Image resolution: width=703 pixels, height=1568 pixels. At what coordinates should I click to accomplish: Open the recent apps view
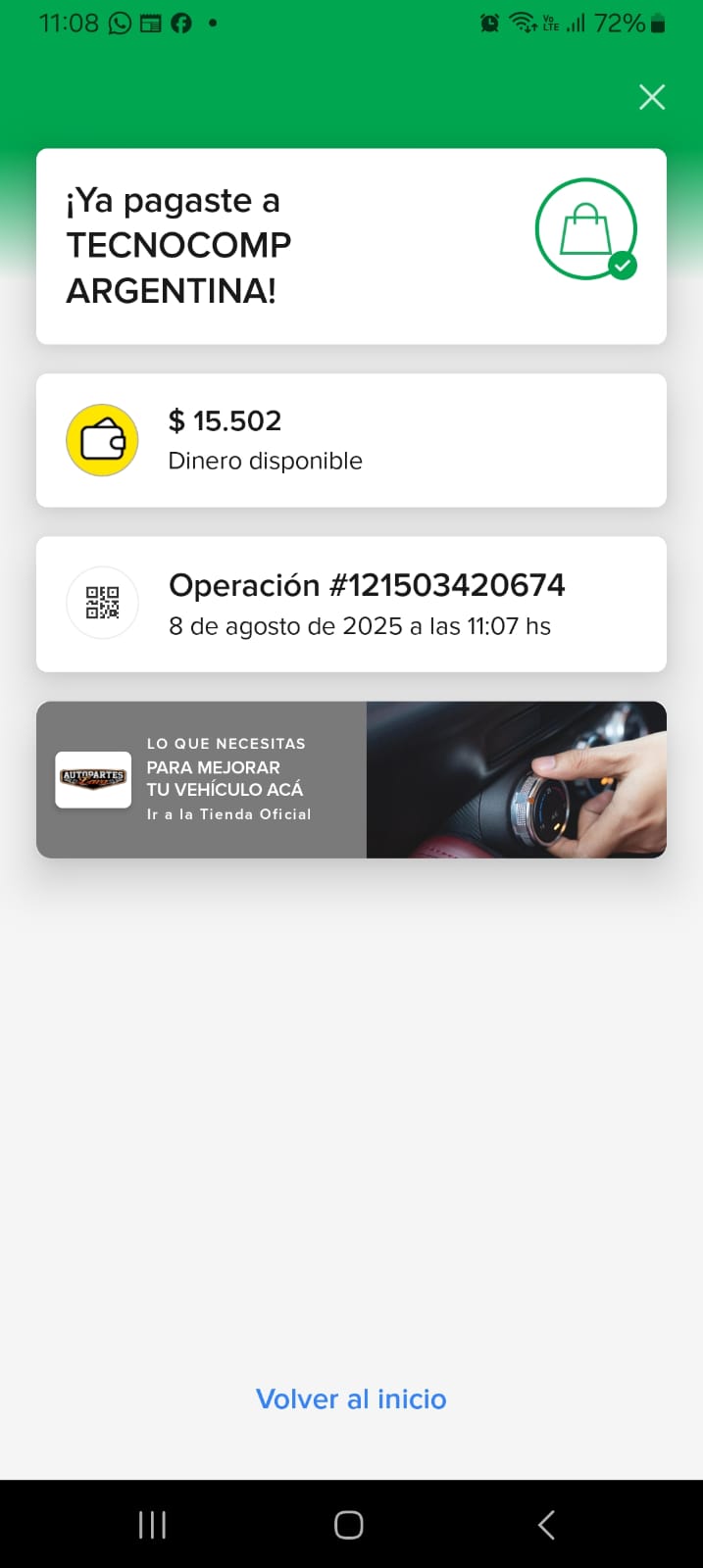[153, 1525]
